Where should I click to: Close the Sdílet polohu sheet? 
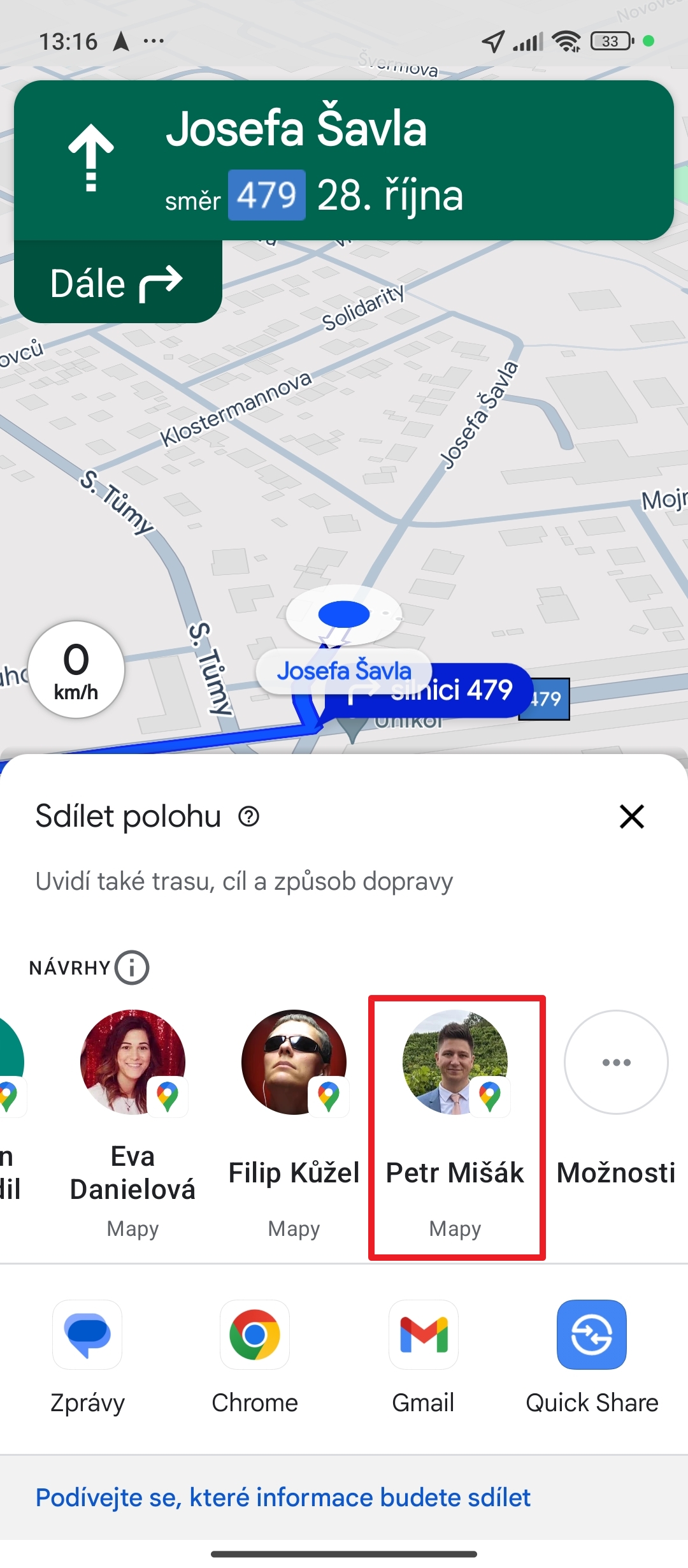(x=631, y=816)
